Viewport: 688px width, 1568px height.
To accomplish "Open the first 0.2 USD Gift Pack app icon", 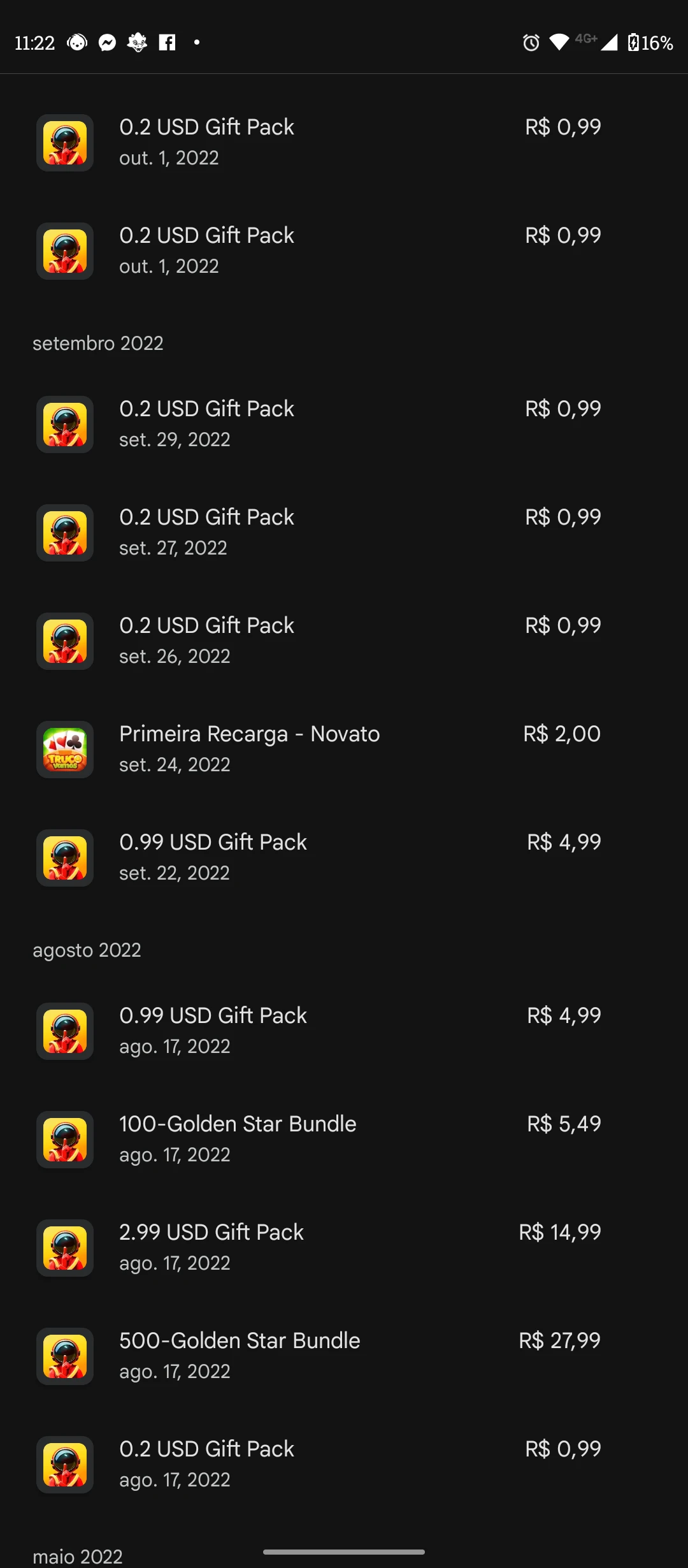I will [x=64, y=142].
